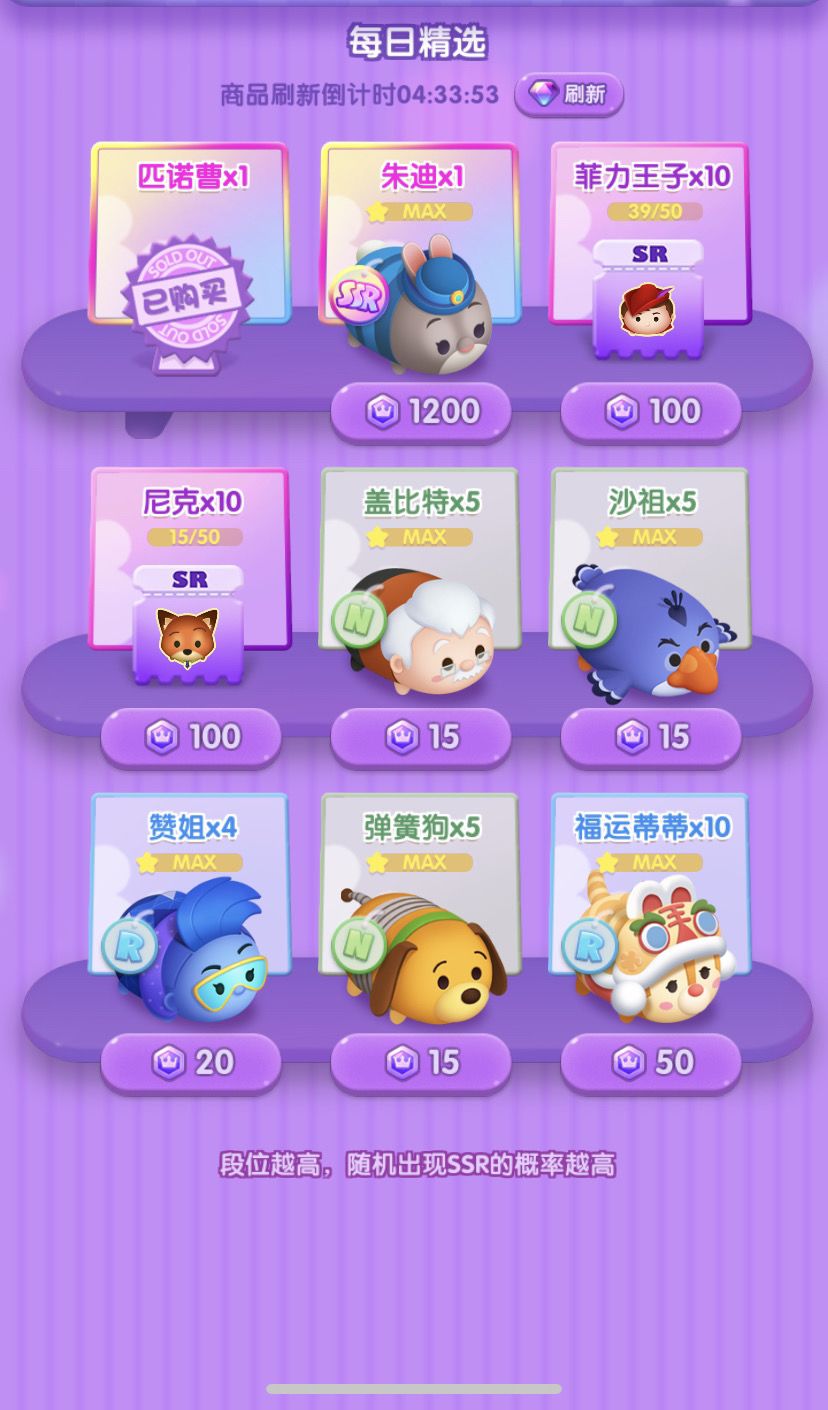
Task: Purchase 赞姐 with the 20 button
Action: [190, 1062]
